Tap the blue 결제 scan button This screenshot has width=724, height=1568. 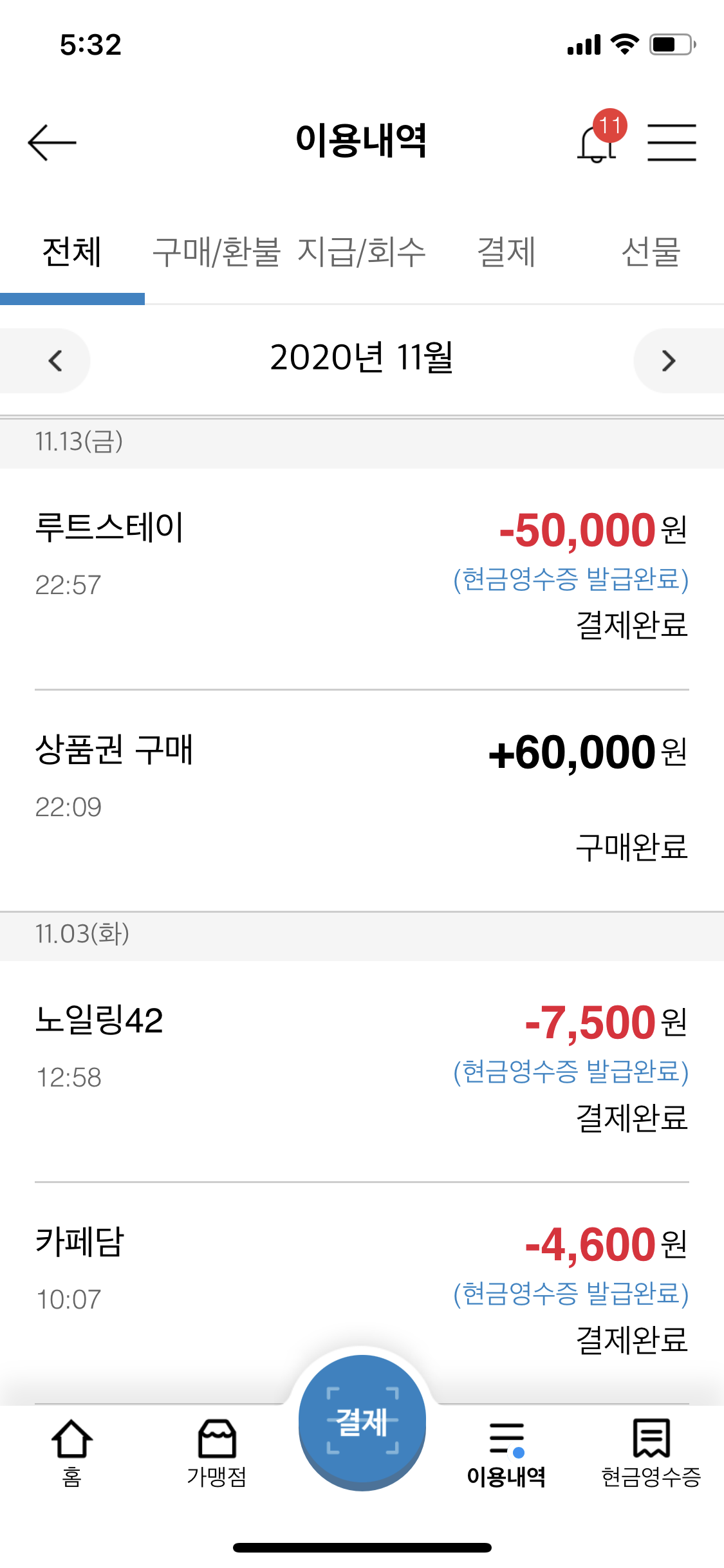click(x=362, y=1423)
